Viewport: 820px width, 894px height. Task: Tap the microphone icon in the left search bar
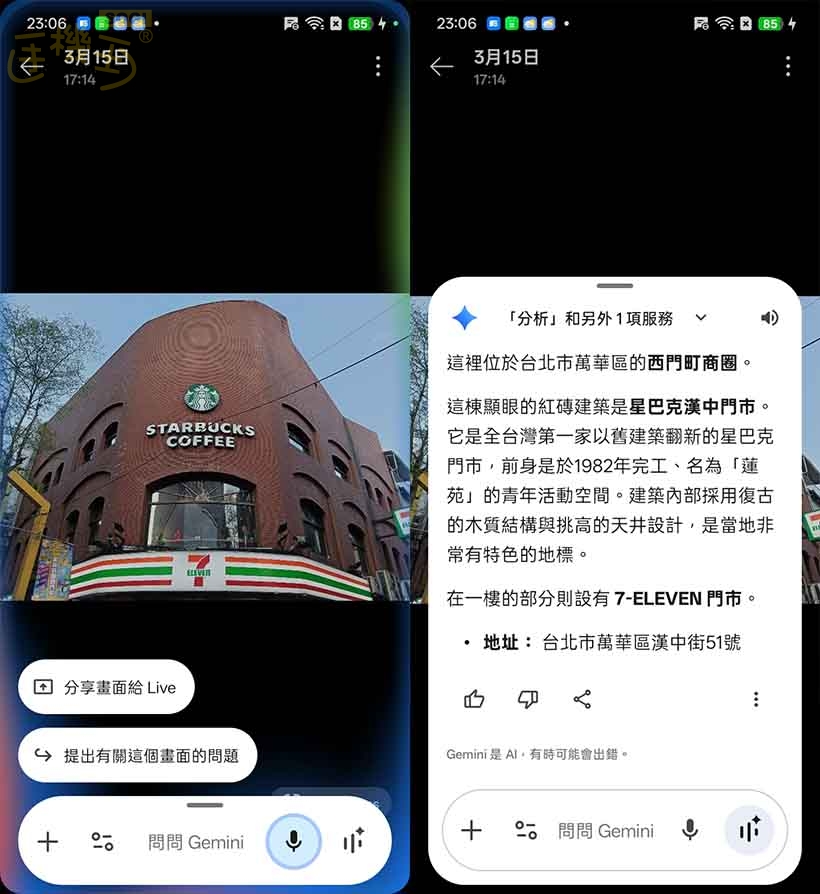(x=292, y=840)
